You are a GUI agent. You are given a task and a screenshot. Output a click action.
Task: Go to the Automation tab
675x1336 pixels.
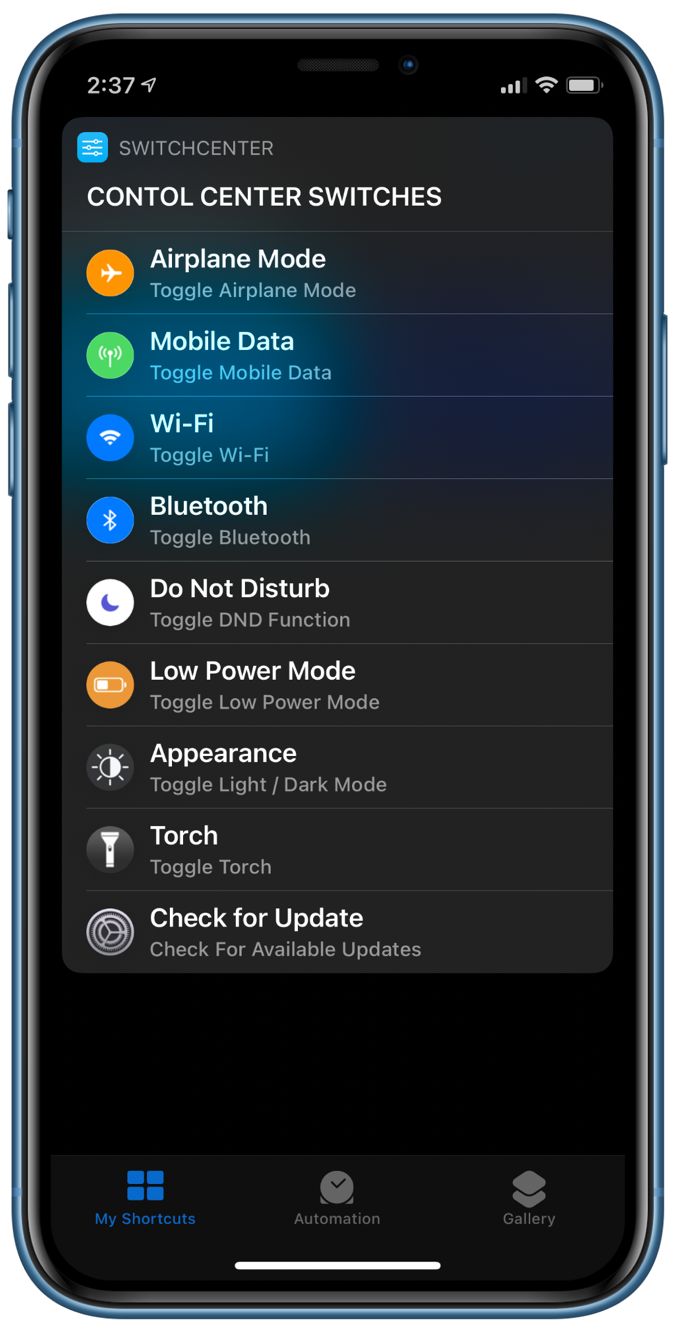tap(337, 1198)
